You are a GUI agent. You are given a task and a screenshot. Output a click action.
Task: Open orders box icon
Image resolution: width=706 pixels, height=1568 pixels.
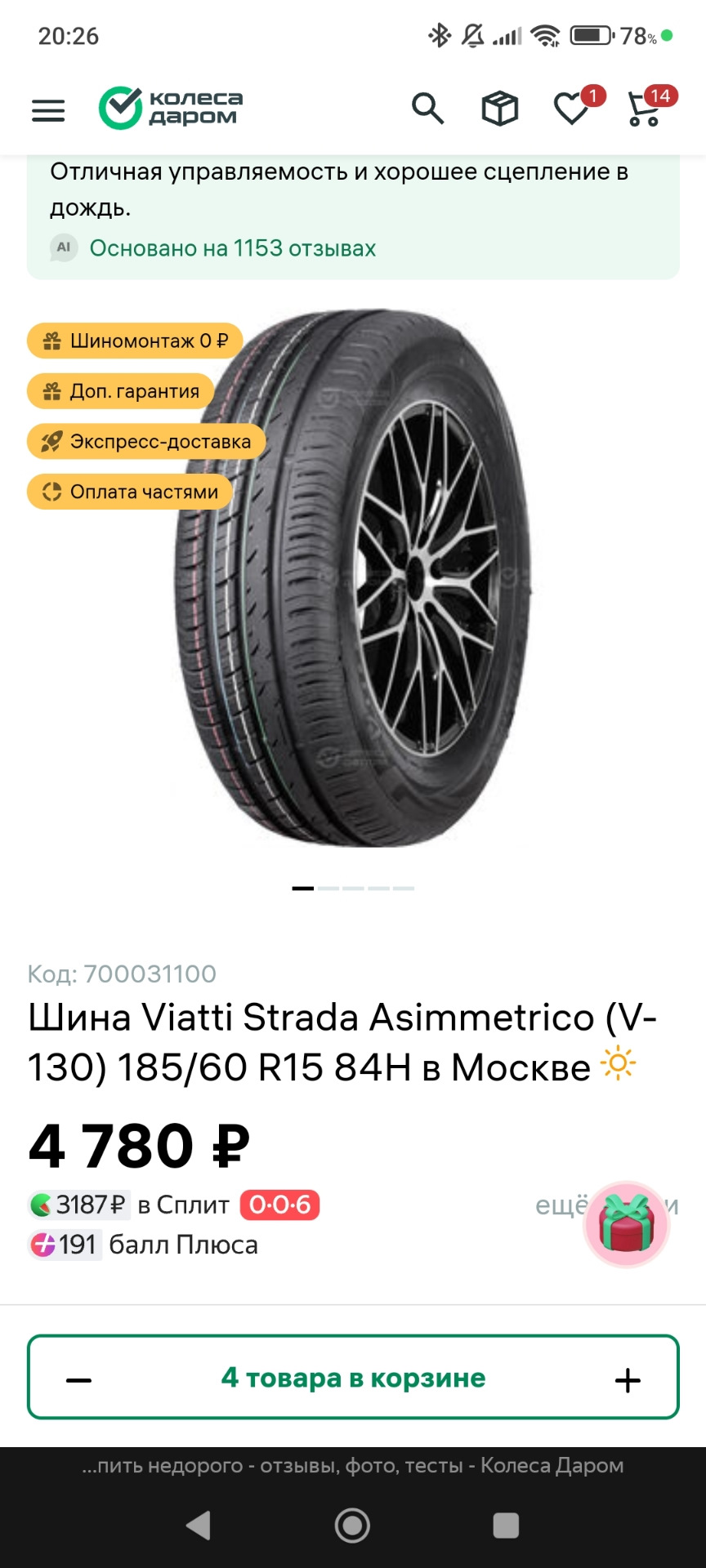click(x=499, y=109)
